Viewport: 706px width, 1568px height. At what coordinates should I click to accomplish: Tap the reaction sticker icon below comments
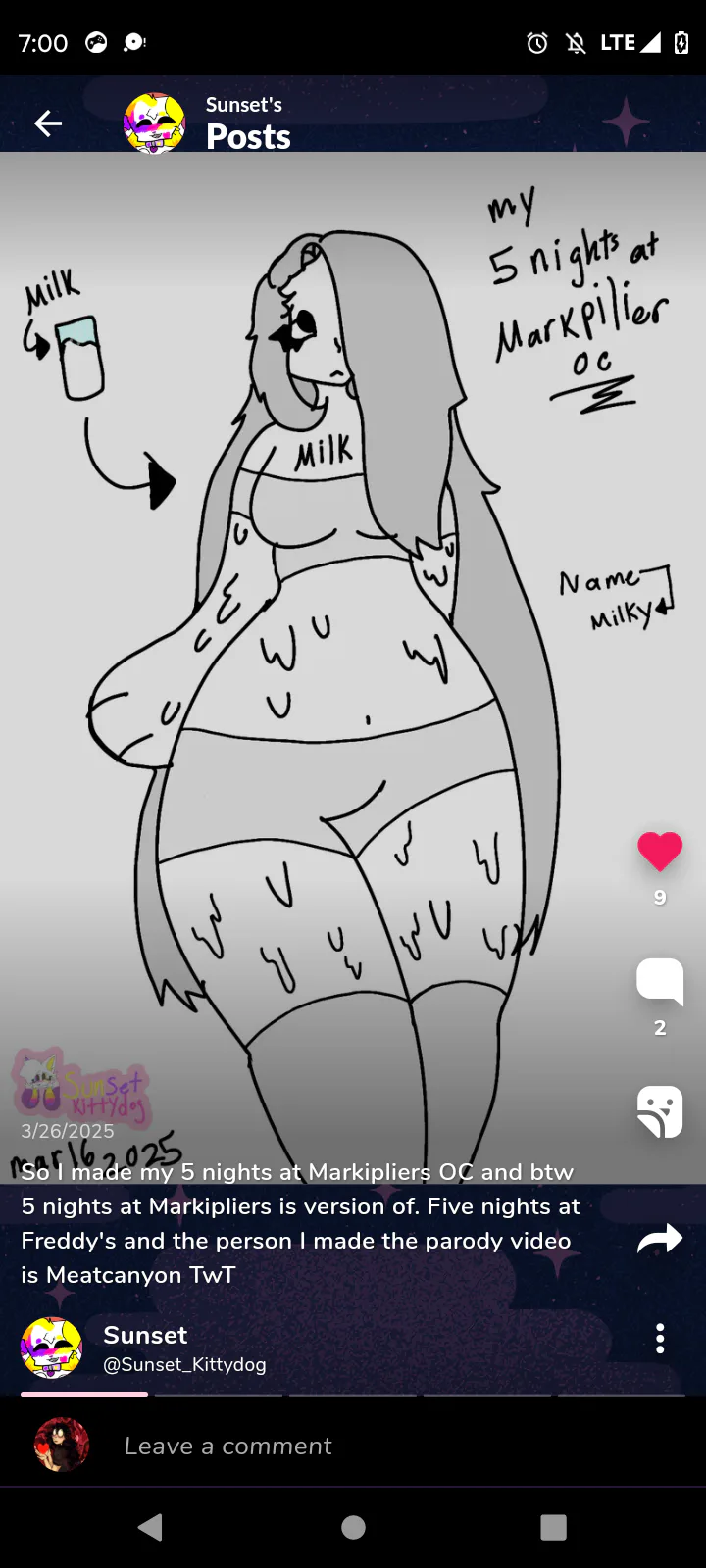click(x=660, y=1111)
